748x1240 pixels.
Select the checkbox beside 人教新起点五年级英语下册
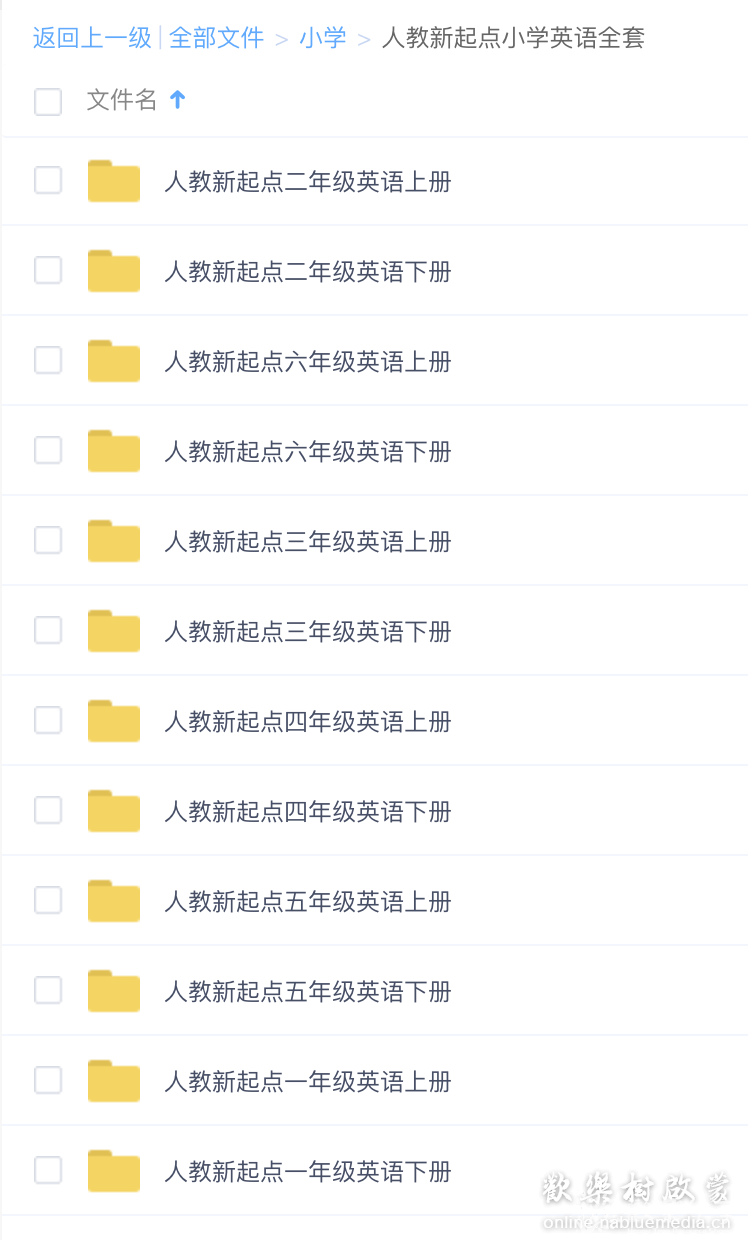(47, 990)
